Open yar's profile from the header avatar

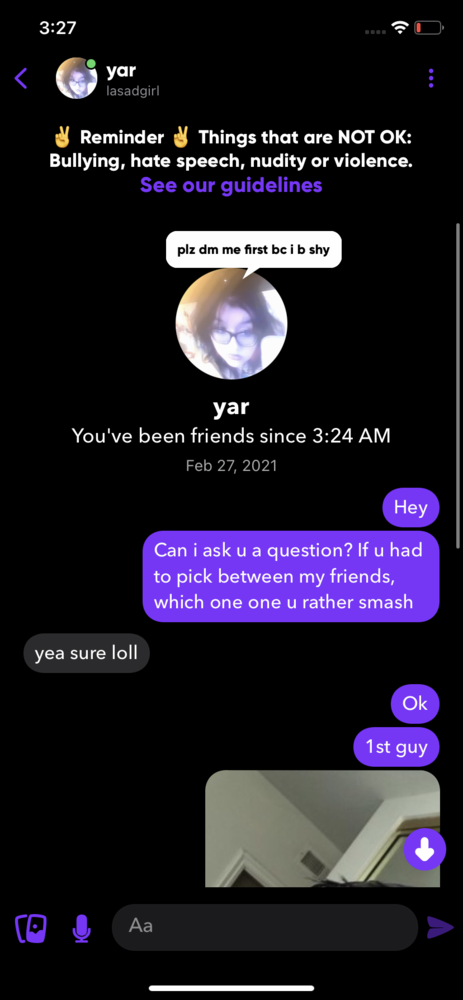point(77,78)
